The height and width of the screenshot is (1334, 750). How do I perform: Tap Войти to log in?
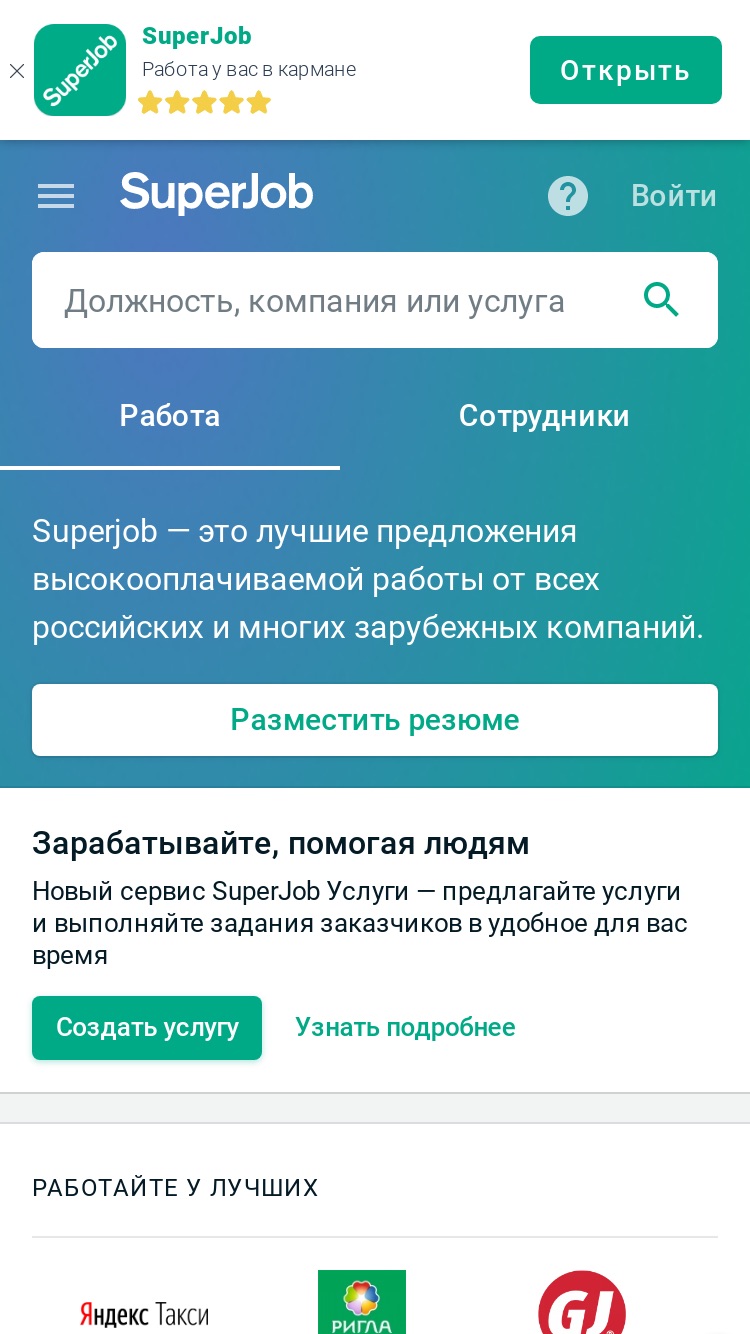674,196
